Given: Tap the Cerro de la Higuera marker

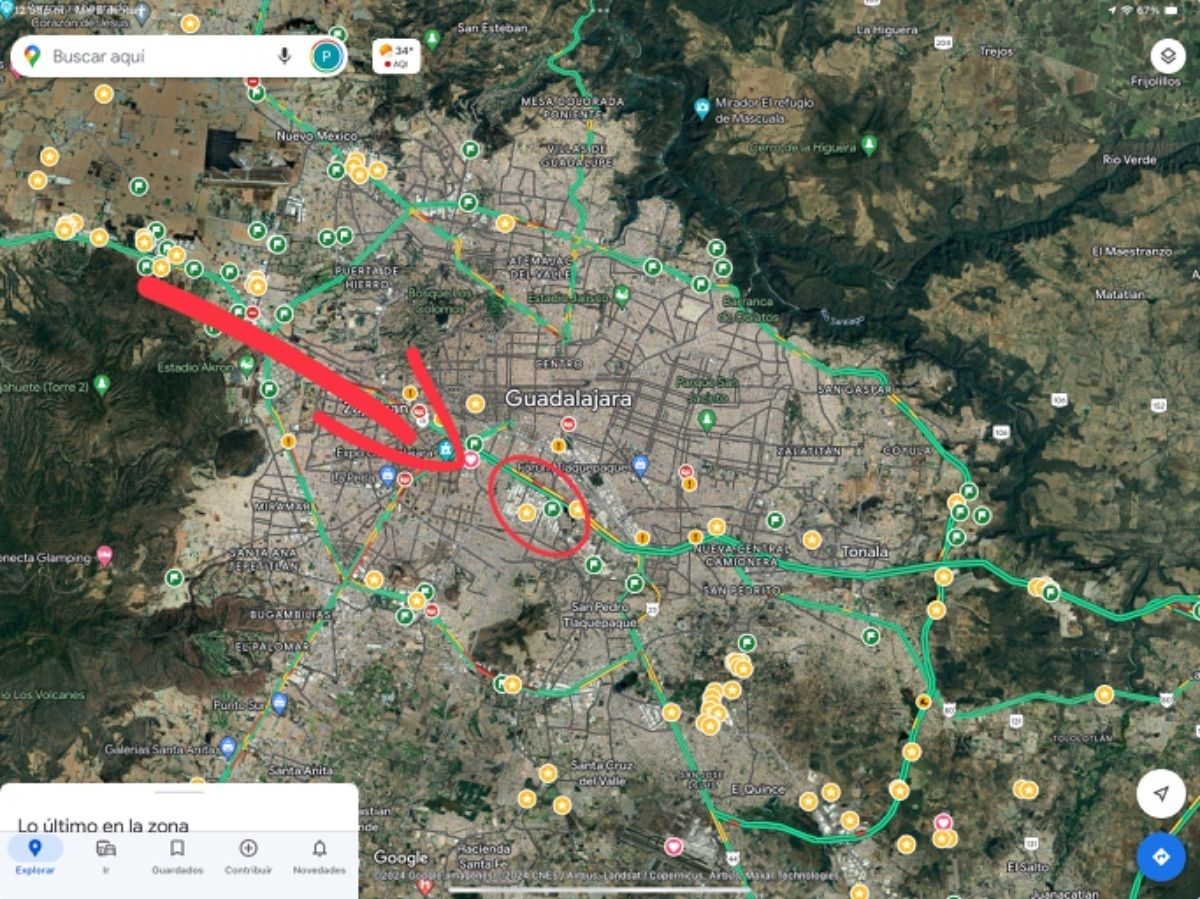Looking at the screenshot, I should pyautogui.click(x=869, y=145).
